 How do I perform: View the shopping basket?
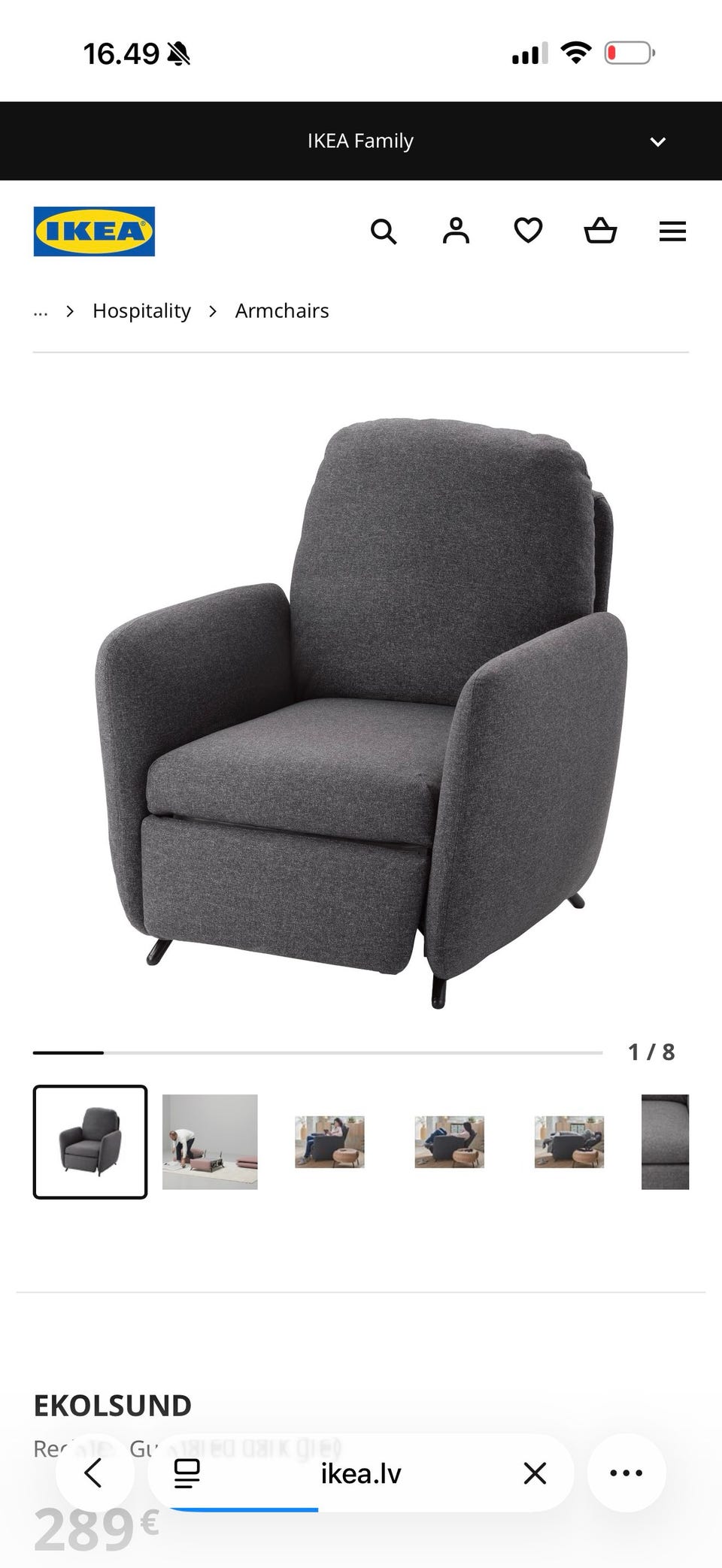pyautogui.click(x=600, y=232)
